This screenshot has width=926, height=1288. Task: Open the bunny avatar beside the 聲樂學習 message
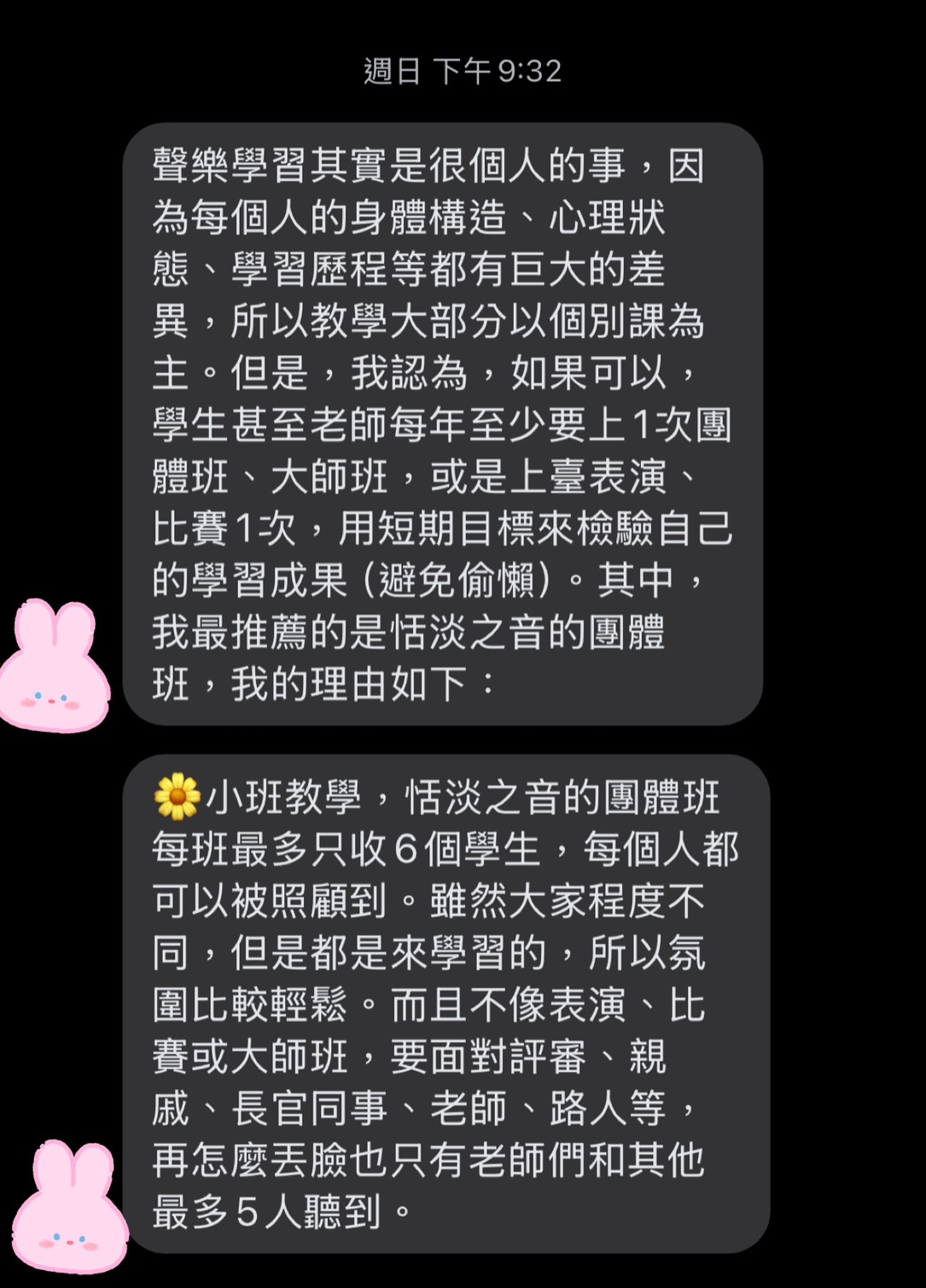pos(55,668)
